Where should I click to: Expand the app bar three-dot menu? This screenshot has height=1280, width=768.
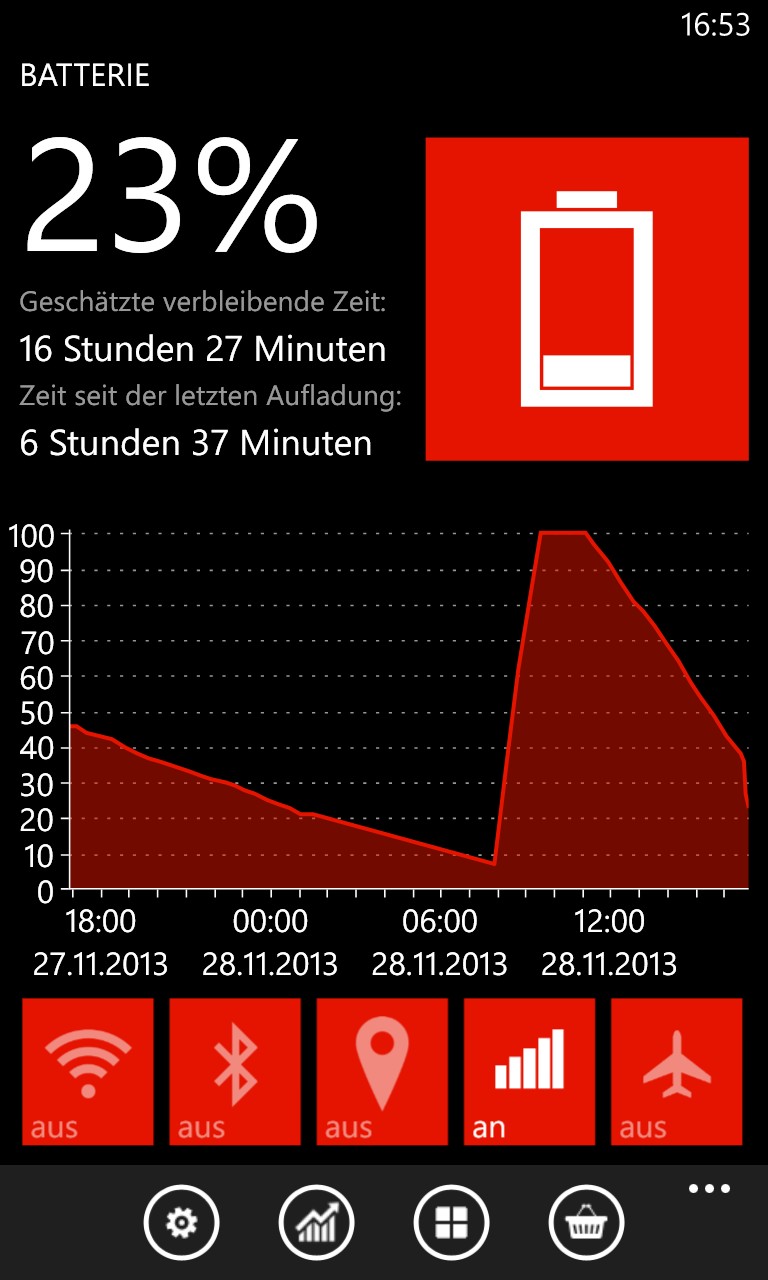click(x=709, y=1189)
